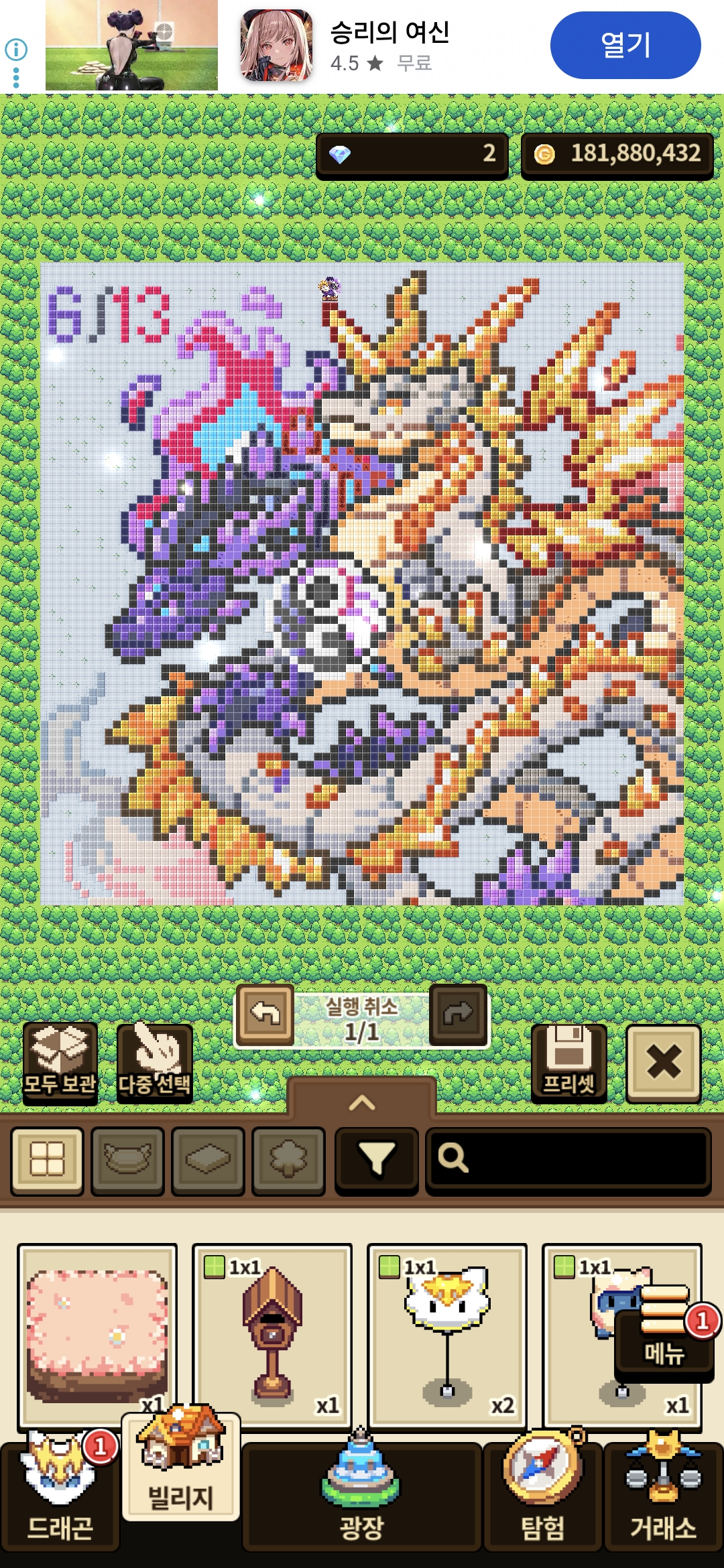
Task: Tap 모두 보관 to store everything
Action: click(60, 1062)
